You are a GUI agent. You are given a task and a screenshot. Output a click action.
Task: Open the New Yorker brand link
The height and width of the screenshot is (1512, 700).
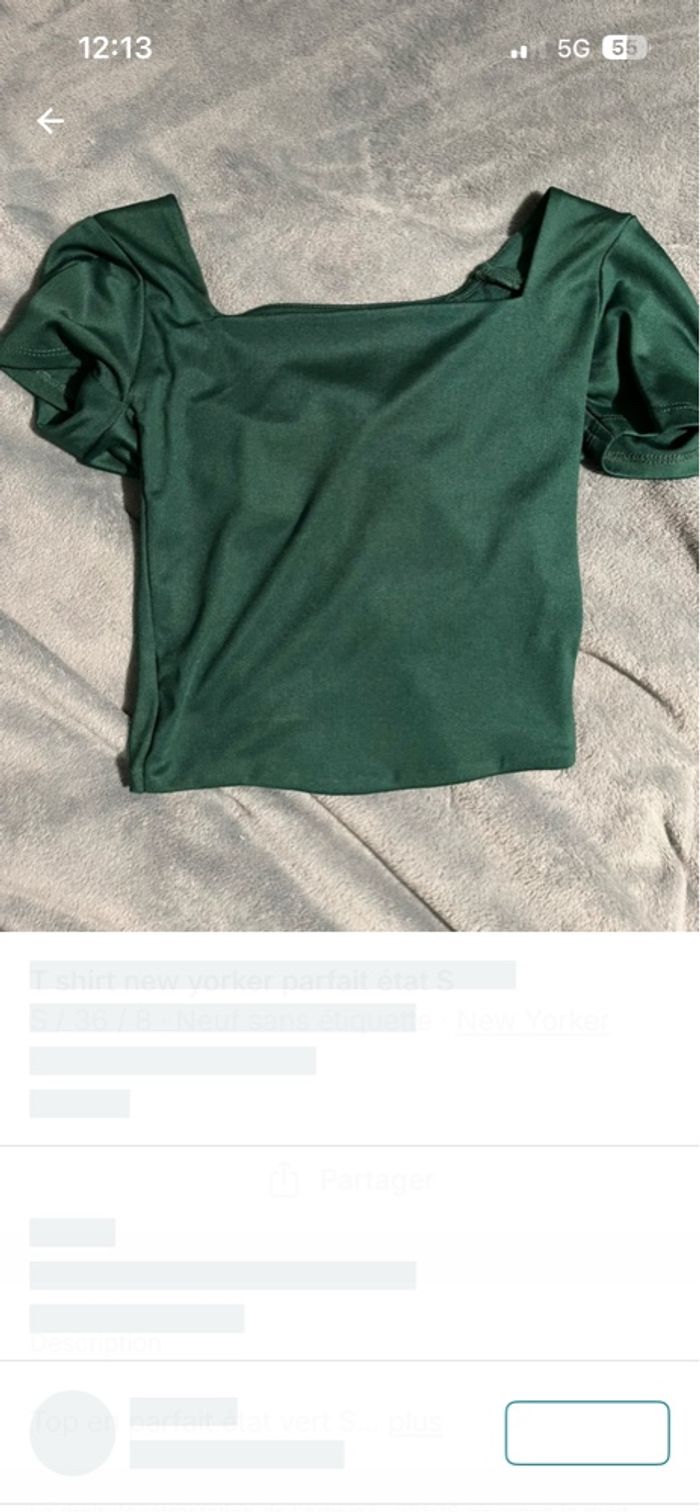[532, 1021]
